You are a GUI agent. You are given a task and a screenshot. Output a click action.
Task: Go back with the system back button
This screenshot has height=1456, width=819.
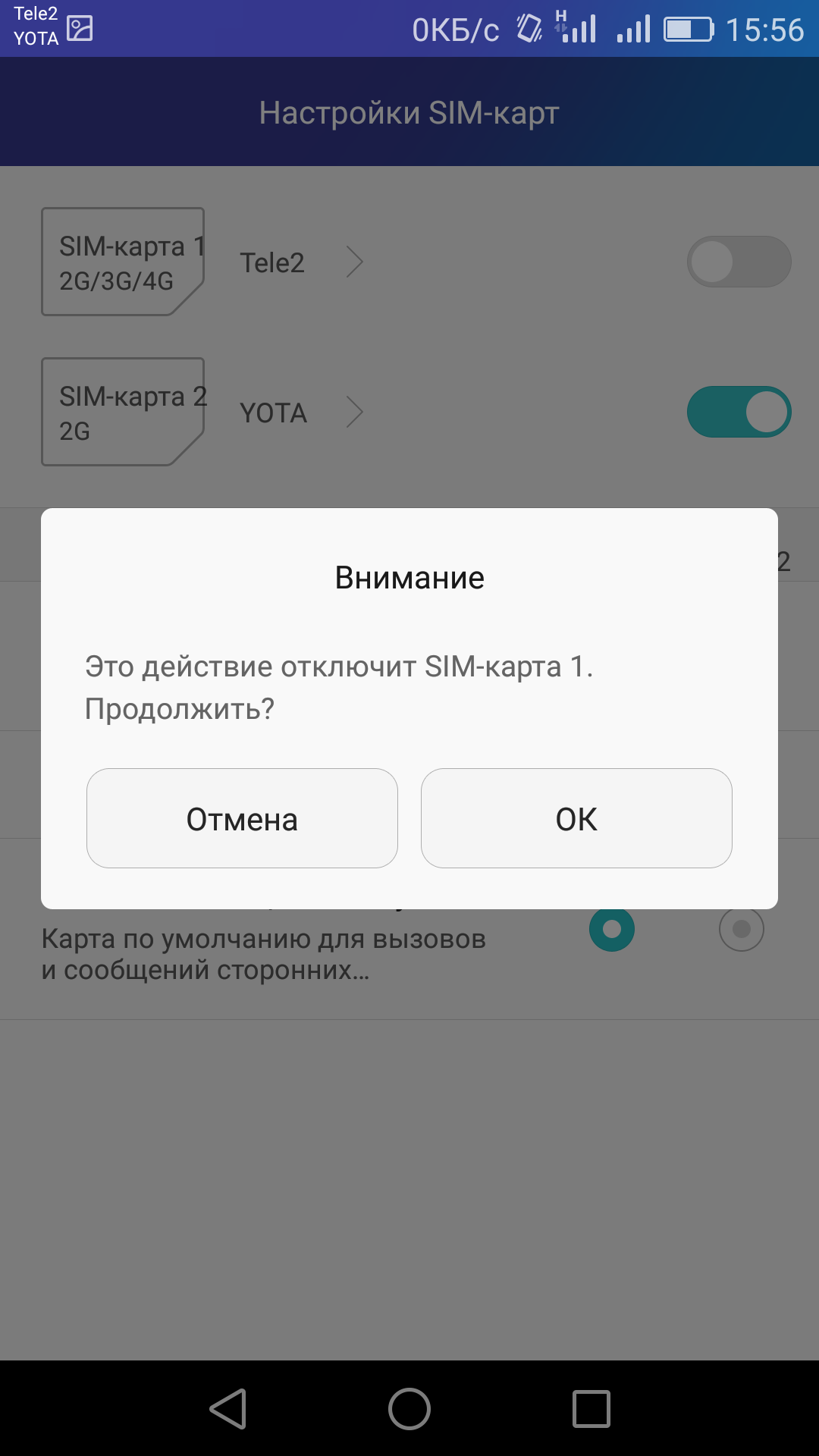pos(227,1409)
